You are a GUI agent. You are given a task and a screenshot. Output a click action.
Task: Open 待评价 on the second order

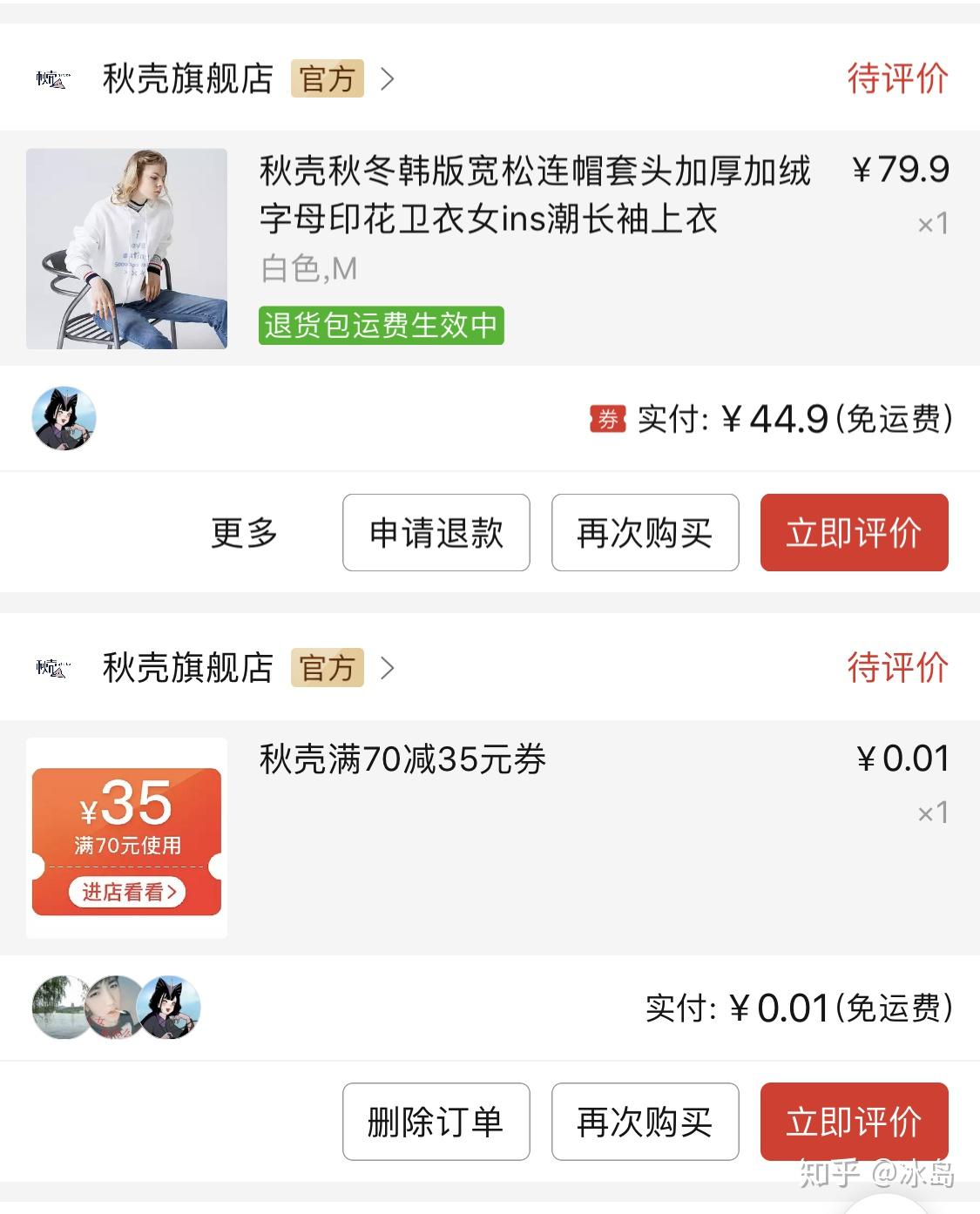pos(896,667)
